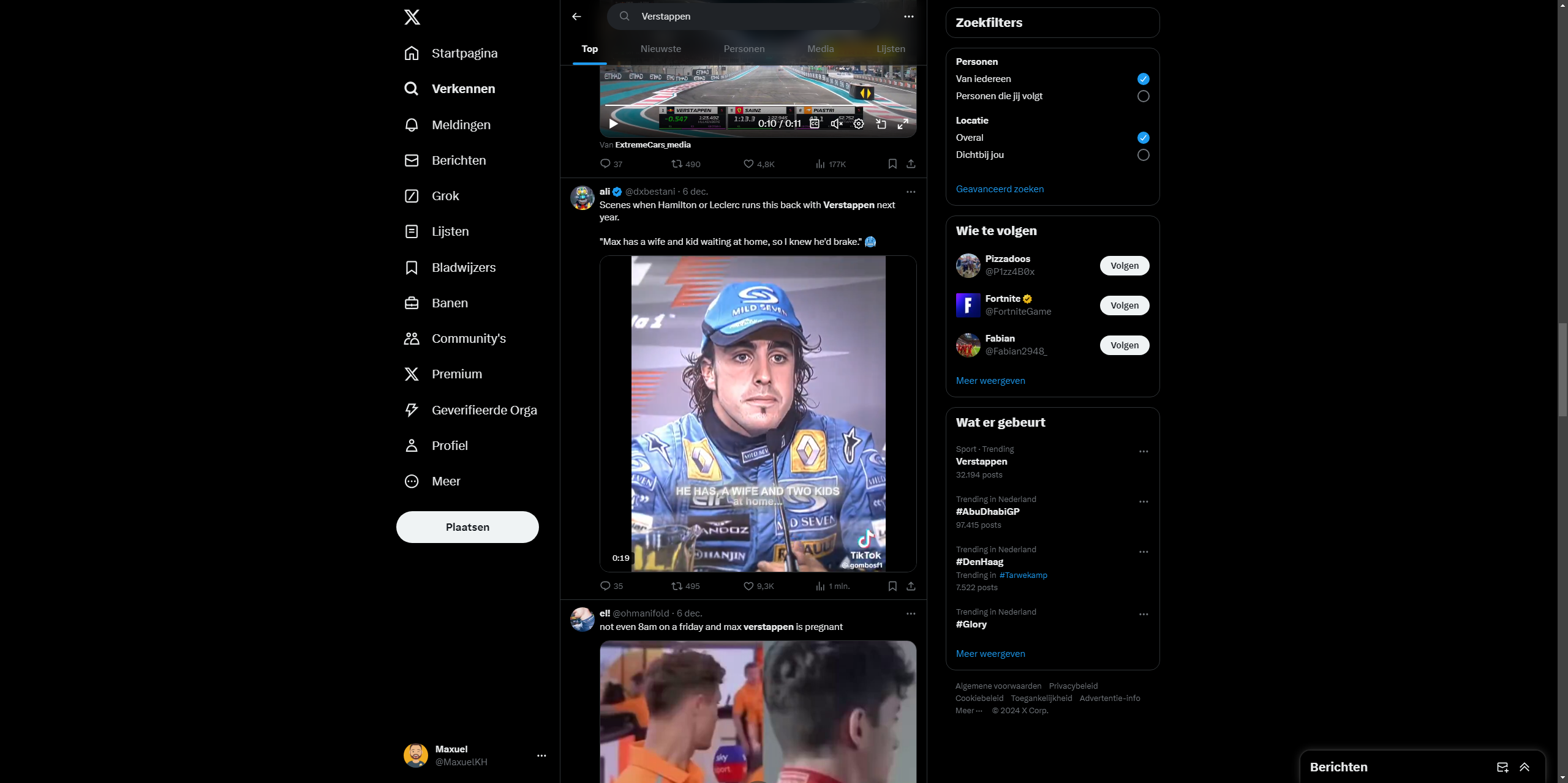Bookmark ali's post
The width and height of the screenshot is (1568, 783).
point(892,586)
